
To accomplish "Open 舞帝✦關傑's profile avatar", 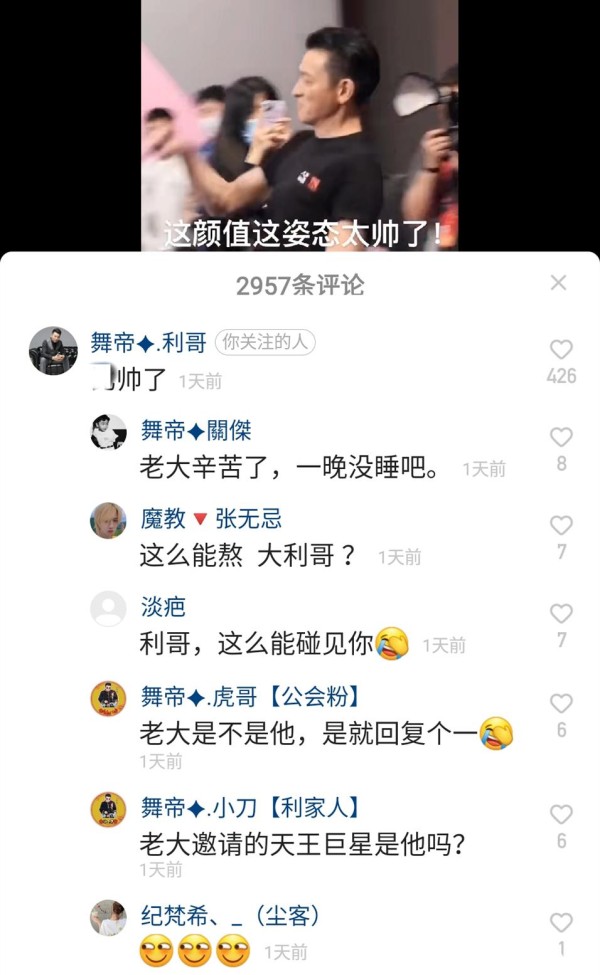I will point(108,432).
